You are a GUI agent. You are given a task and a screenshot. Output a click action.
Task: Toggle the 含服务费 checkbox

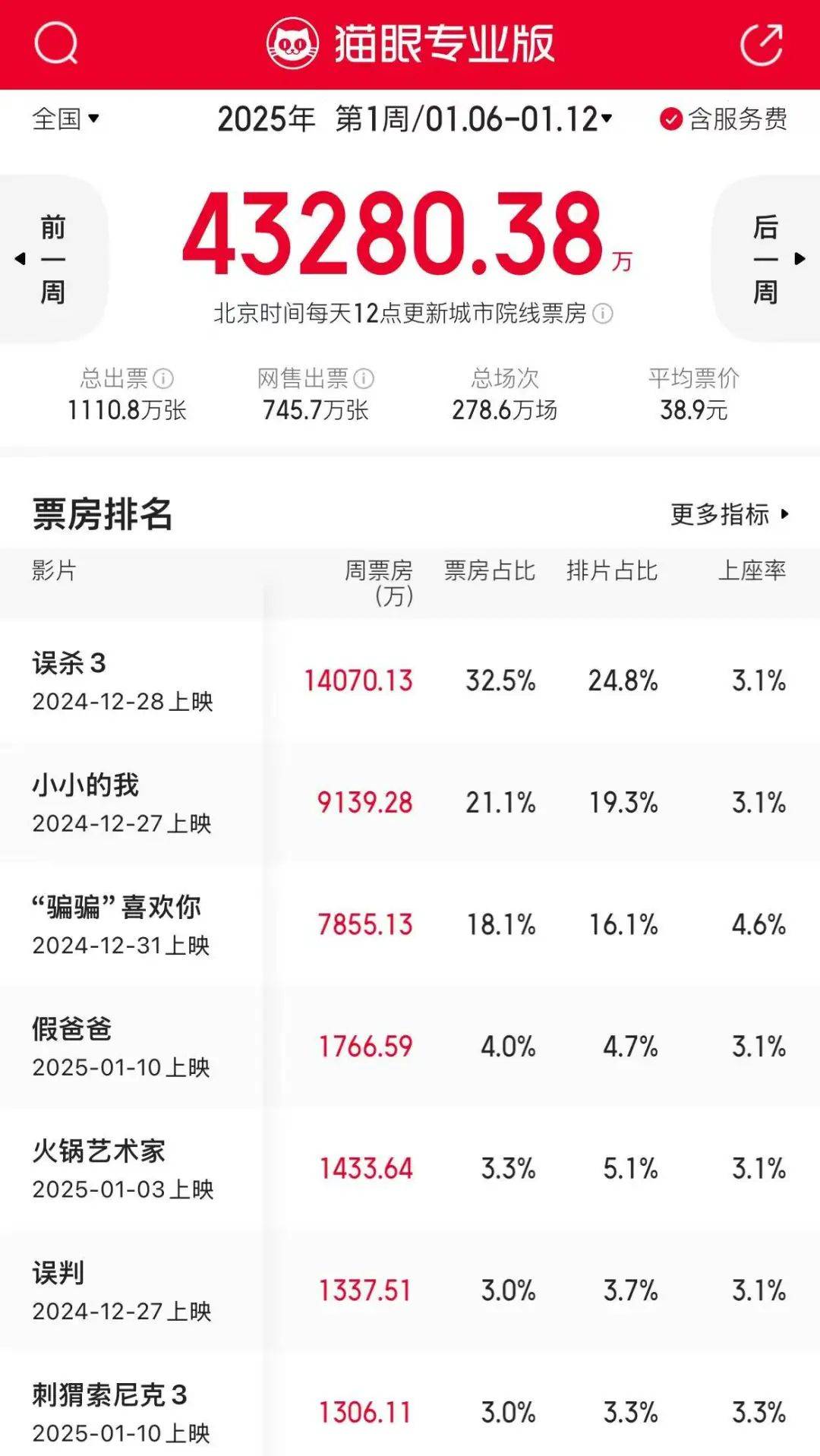tap(671, 119)
